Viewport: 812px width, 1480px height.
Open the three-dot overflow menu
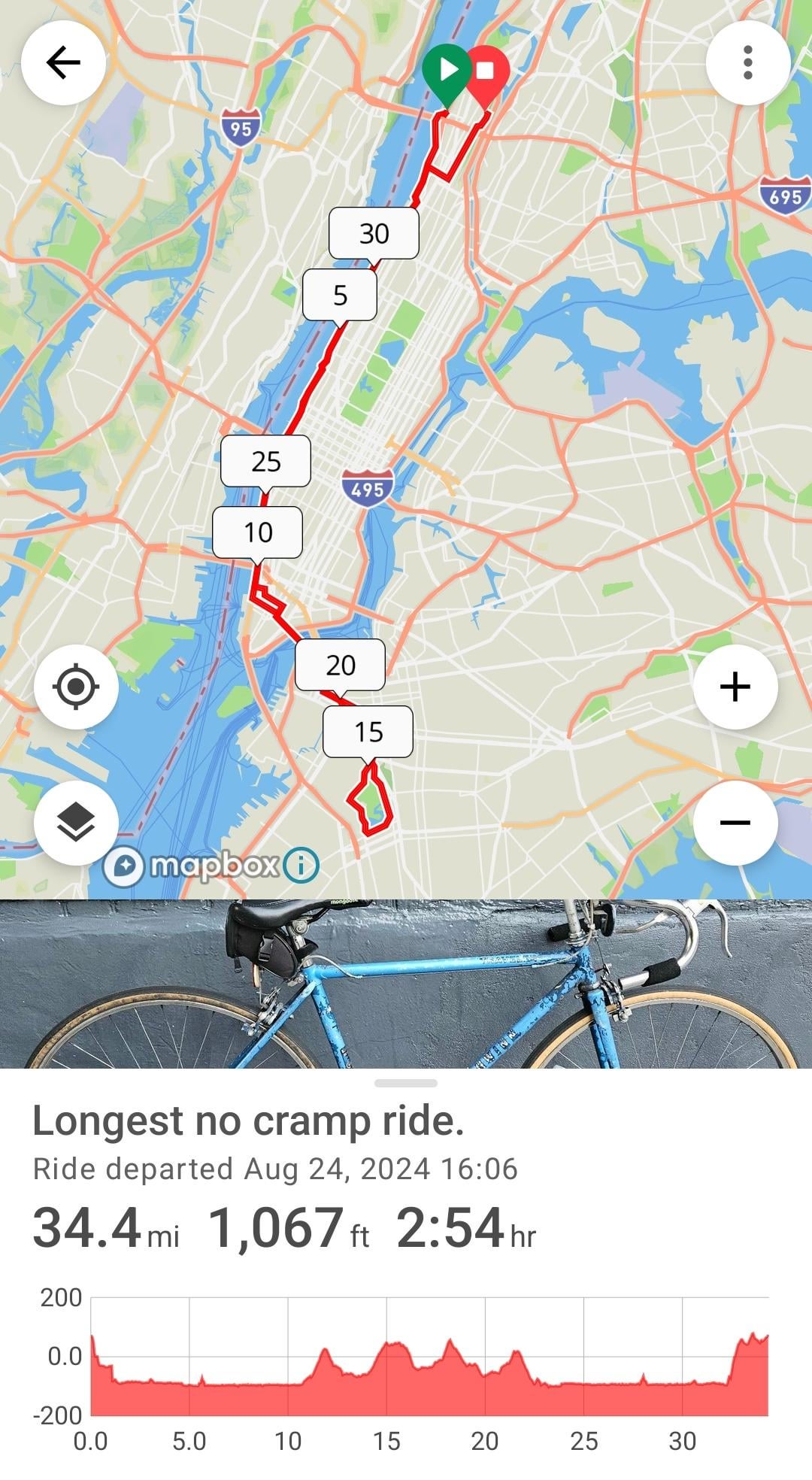click(747, 62)
